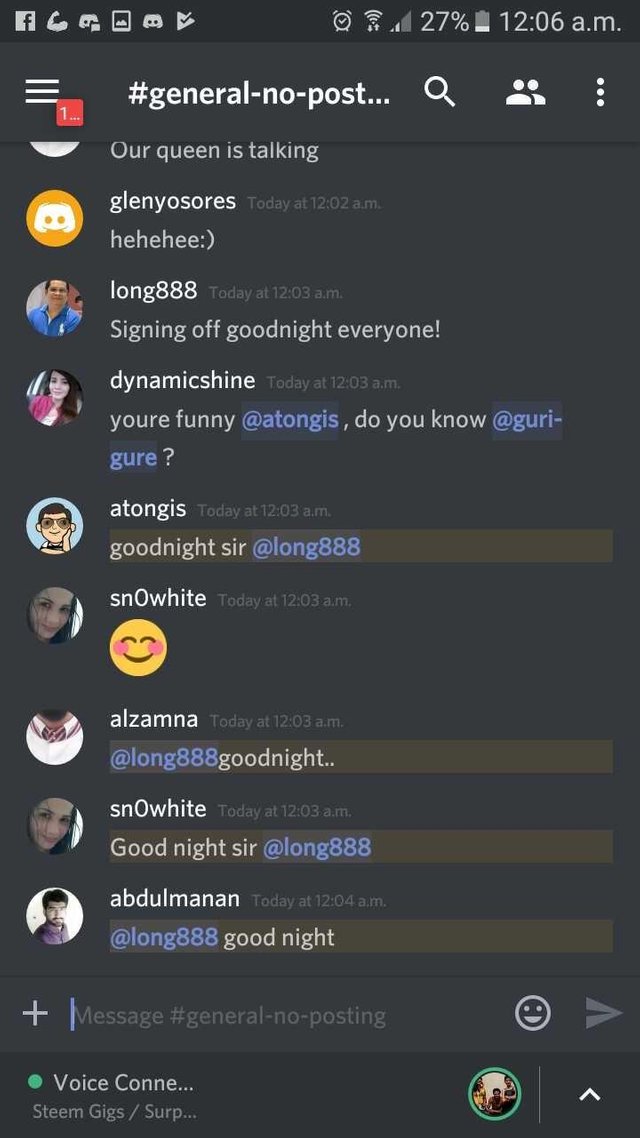Open the overflow menu
Viewport: 640px width, 1138px height.
click(x=600, y=93)
